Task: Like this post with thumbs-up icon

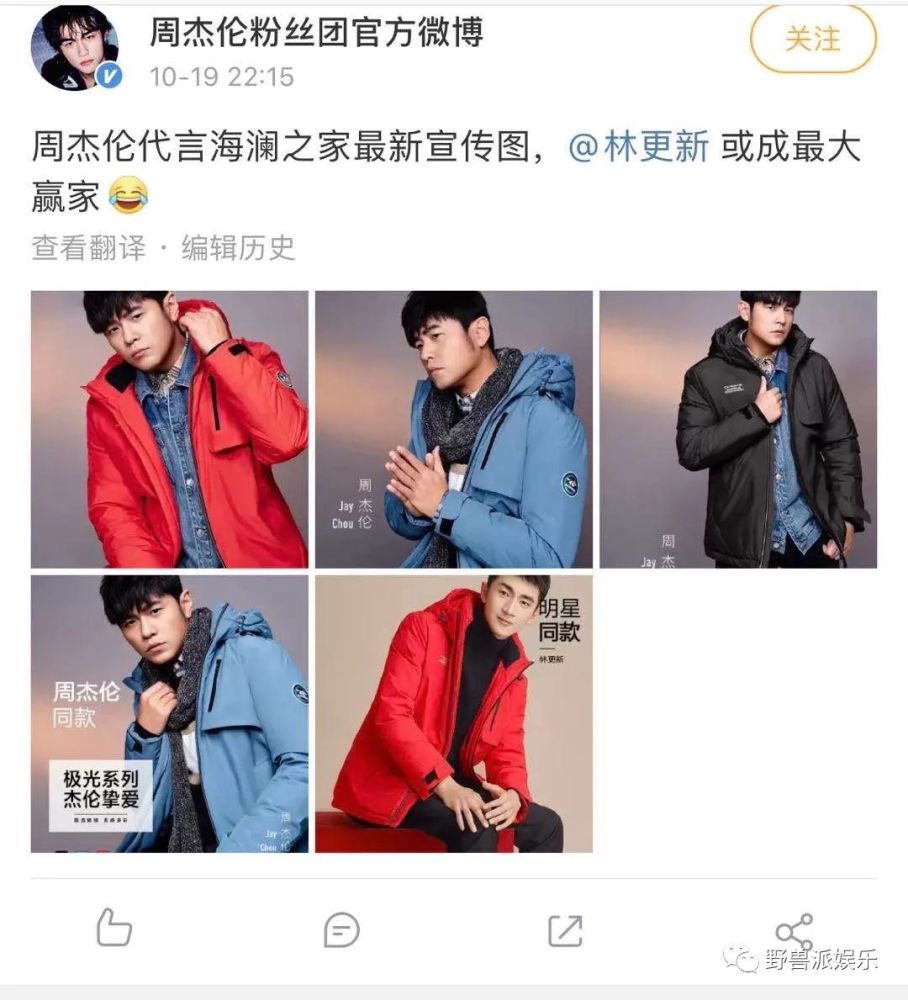Action: tap(114, 929)
